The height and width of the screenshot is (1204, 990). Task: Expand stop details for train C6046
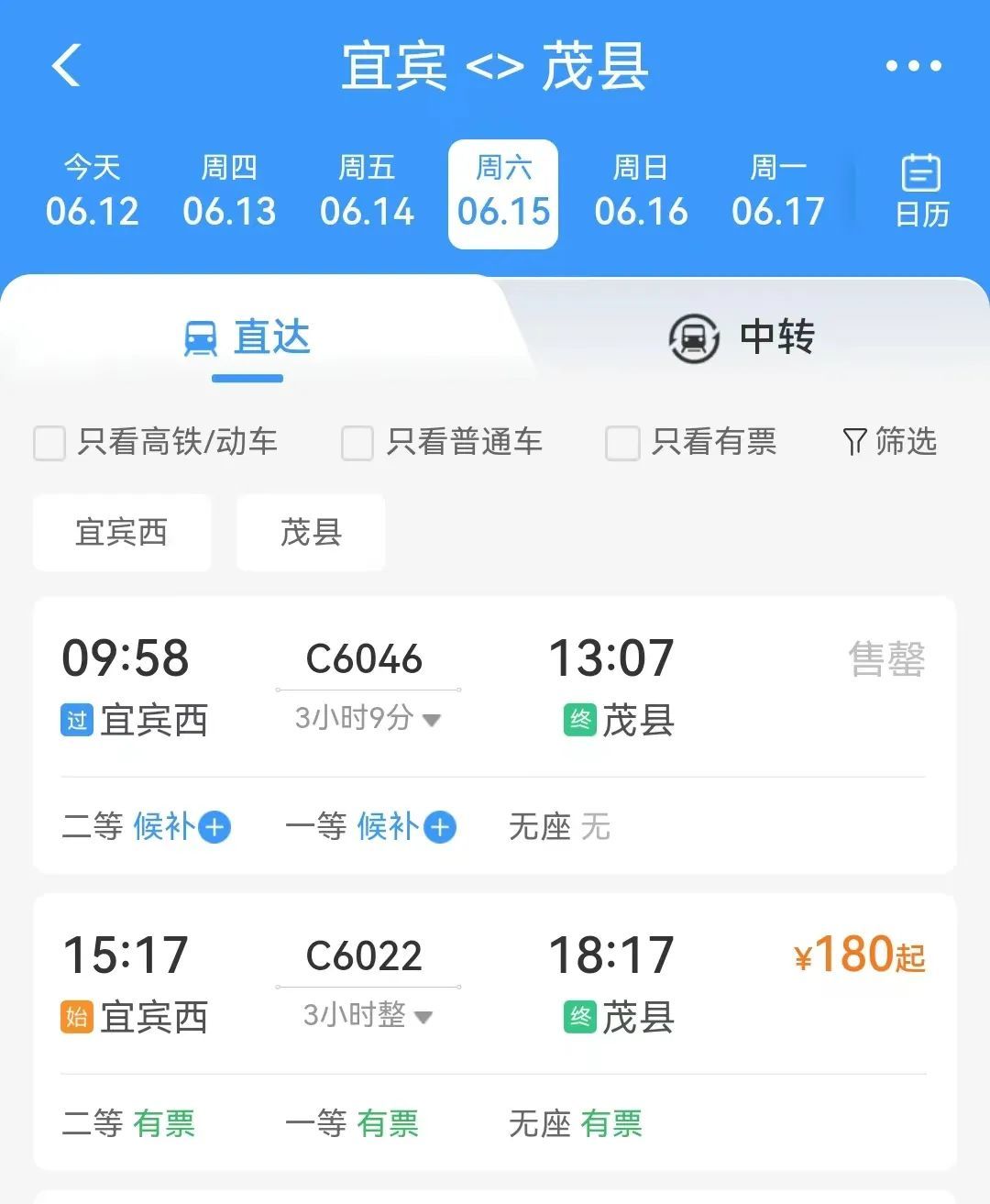pyautogui.click(x=431, y=720)
